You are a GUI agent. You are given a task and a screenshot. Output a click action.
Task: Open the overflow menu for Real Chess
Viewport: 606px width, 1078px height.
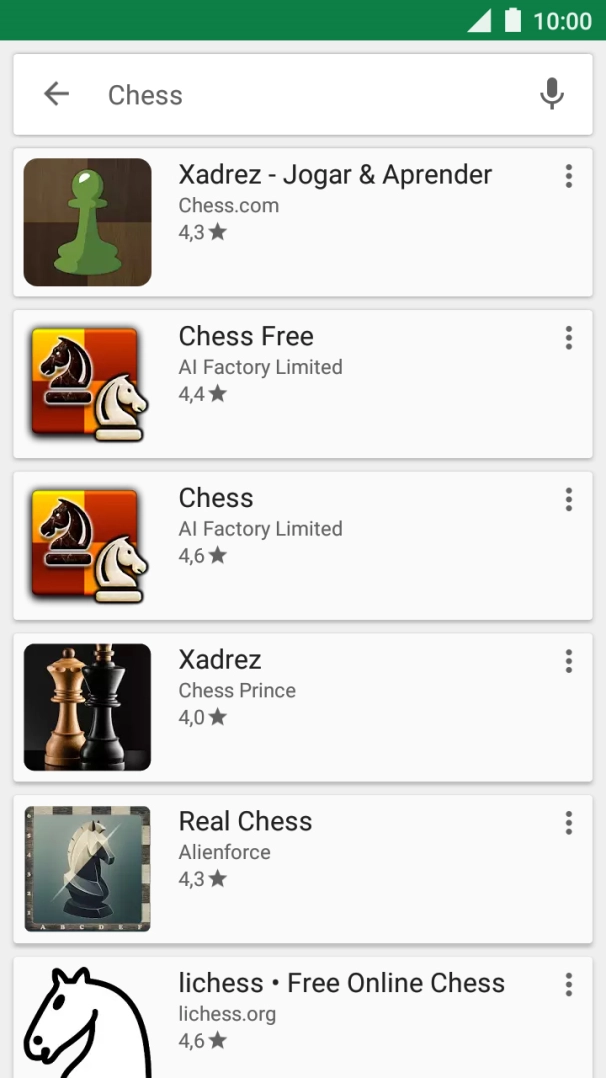coord(568,823)
